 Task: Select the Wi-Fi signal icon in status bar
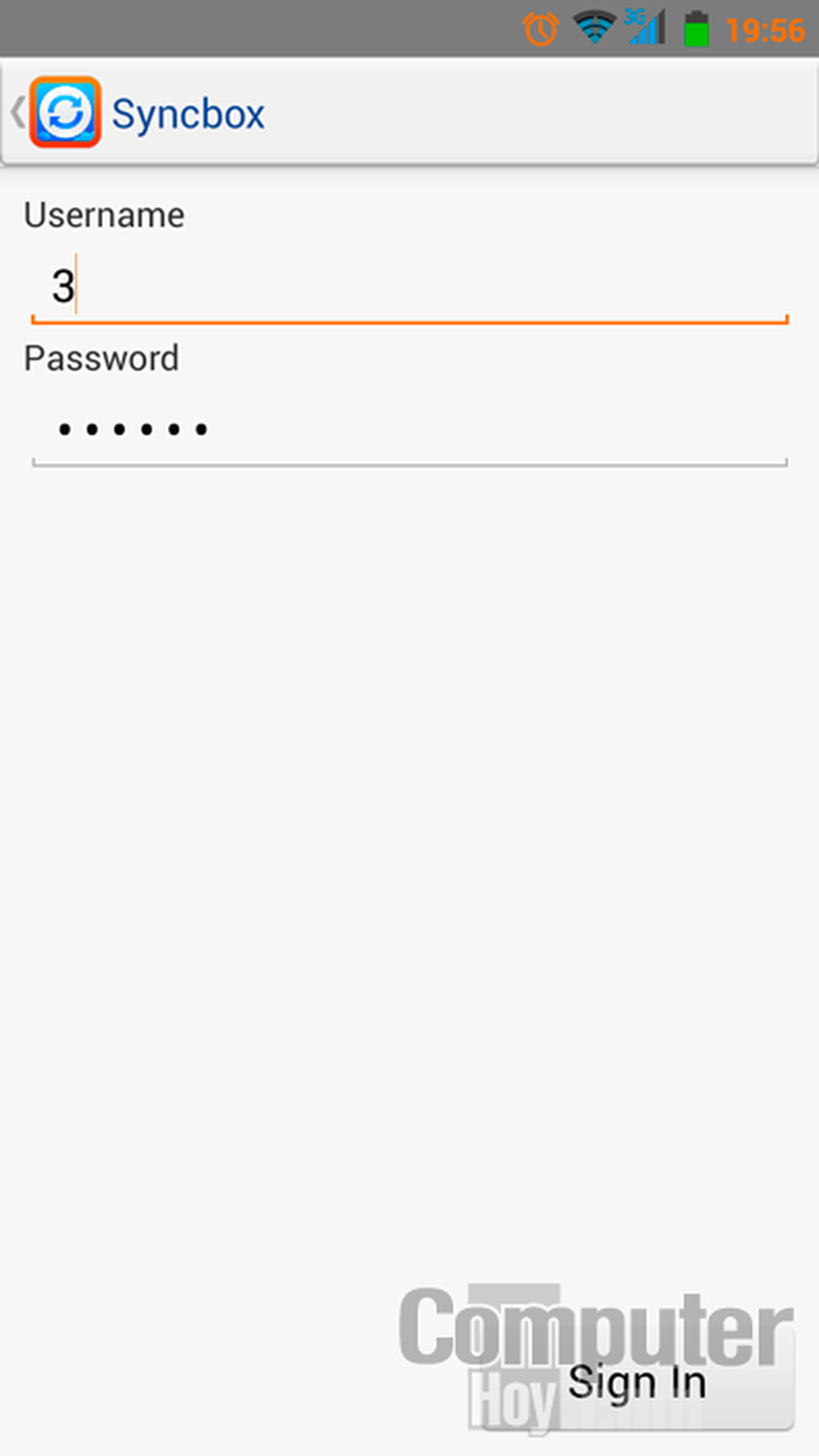[596, 29]
